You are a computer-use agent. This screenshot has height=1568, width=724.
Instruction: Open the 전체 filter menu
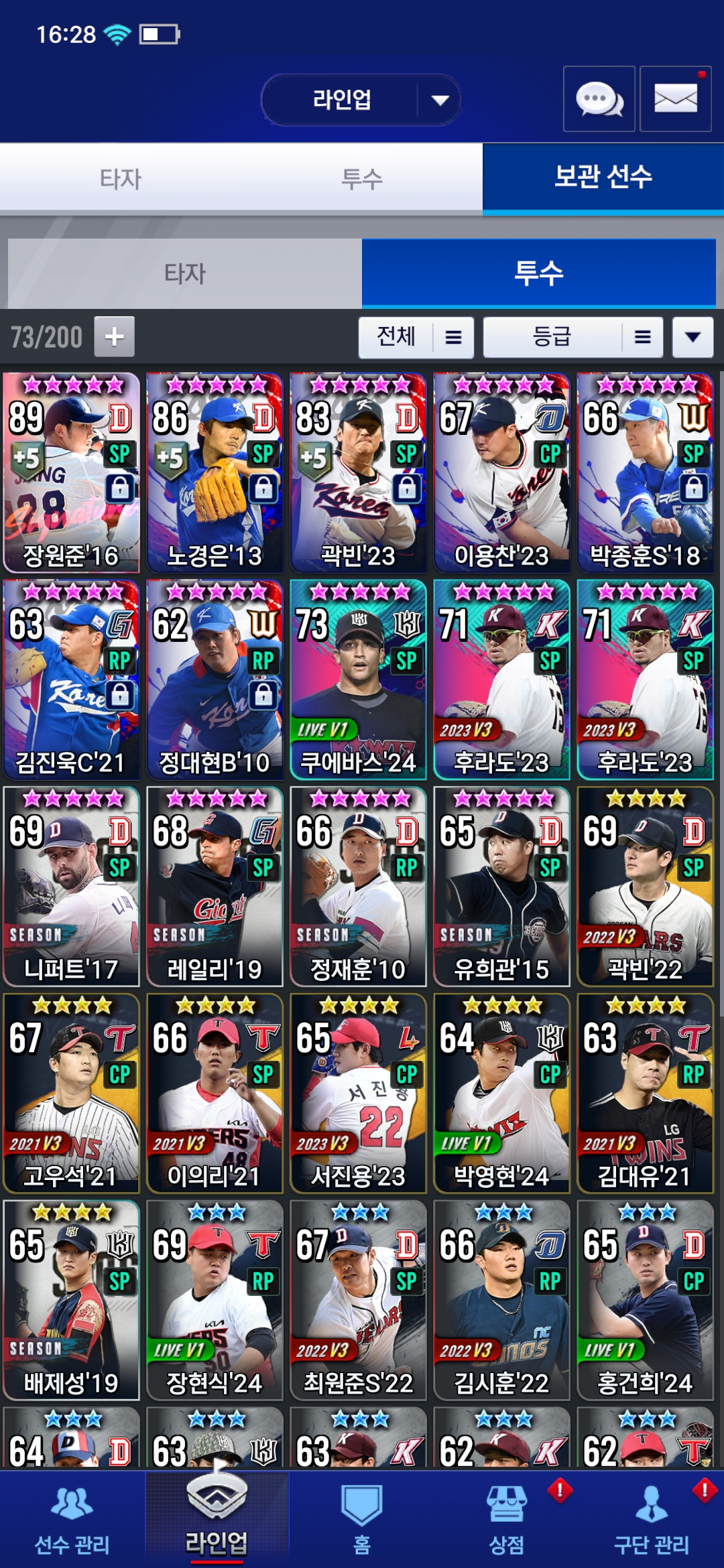point(416,337)
